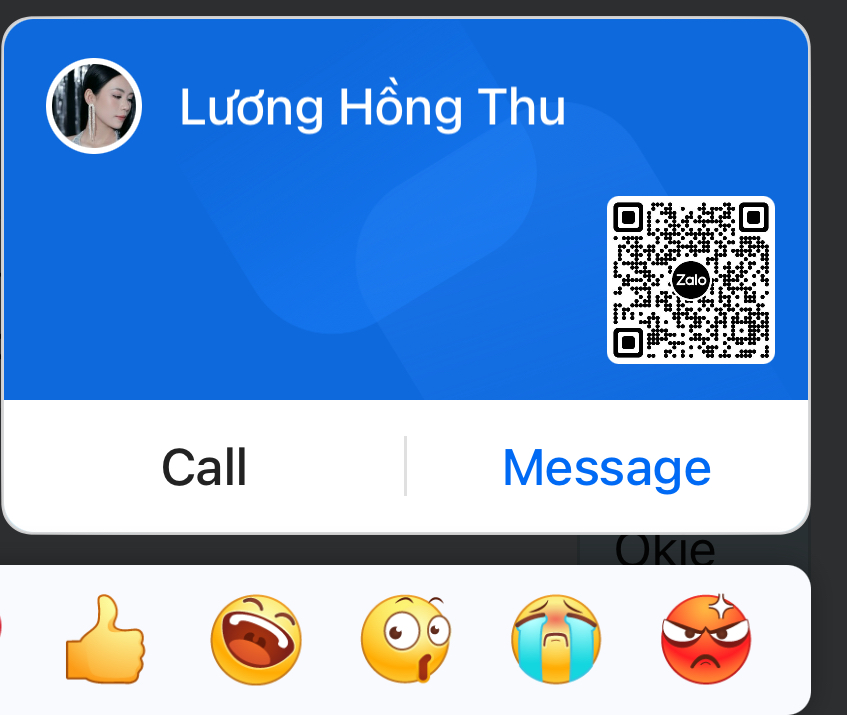847x715 pixels.
Task: React with the surprised emoji
Action: 405,640
